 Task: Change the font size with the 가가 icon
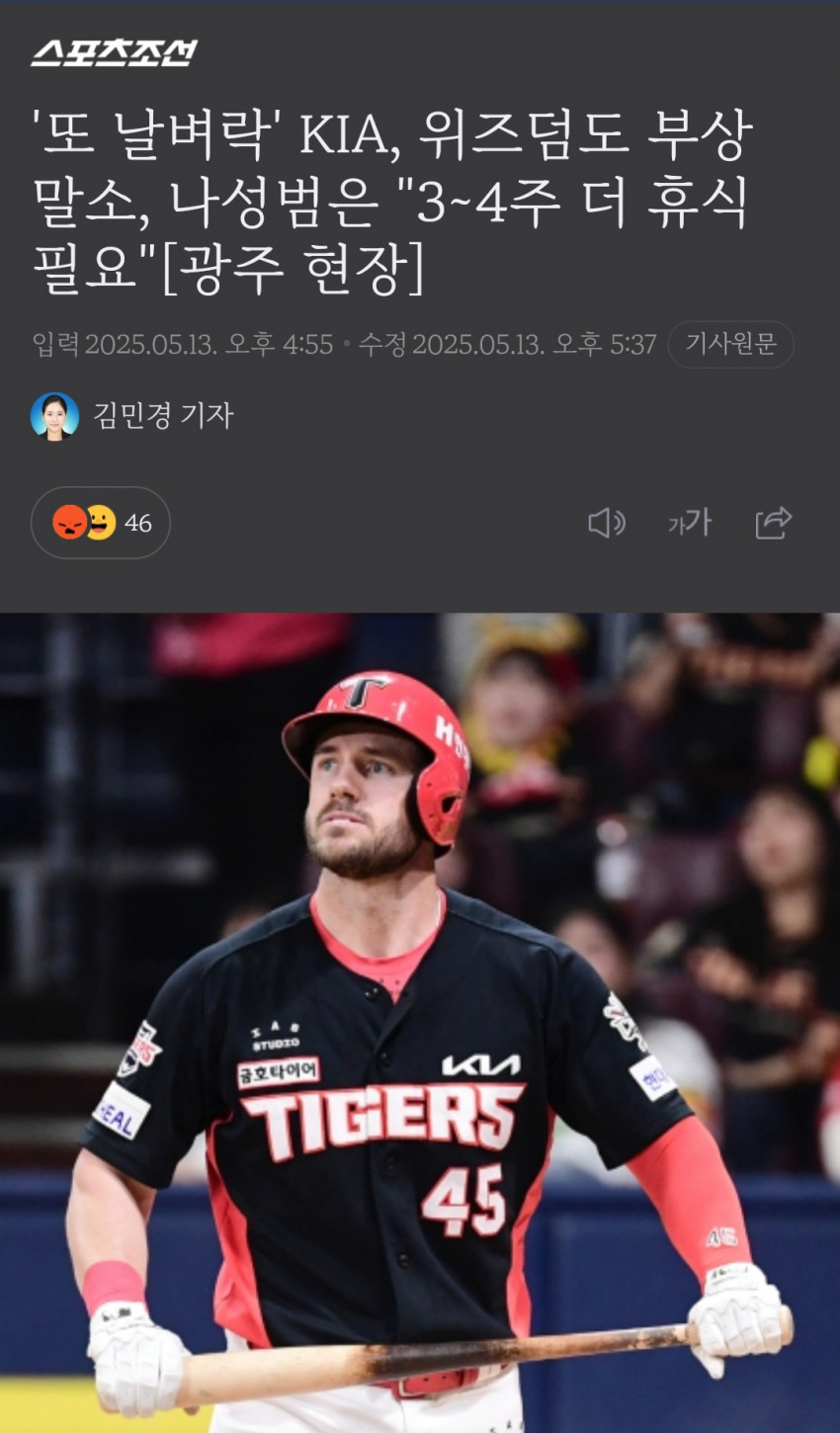pyautogui.click(x=689, y=523)
